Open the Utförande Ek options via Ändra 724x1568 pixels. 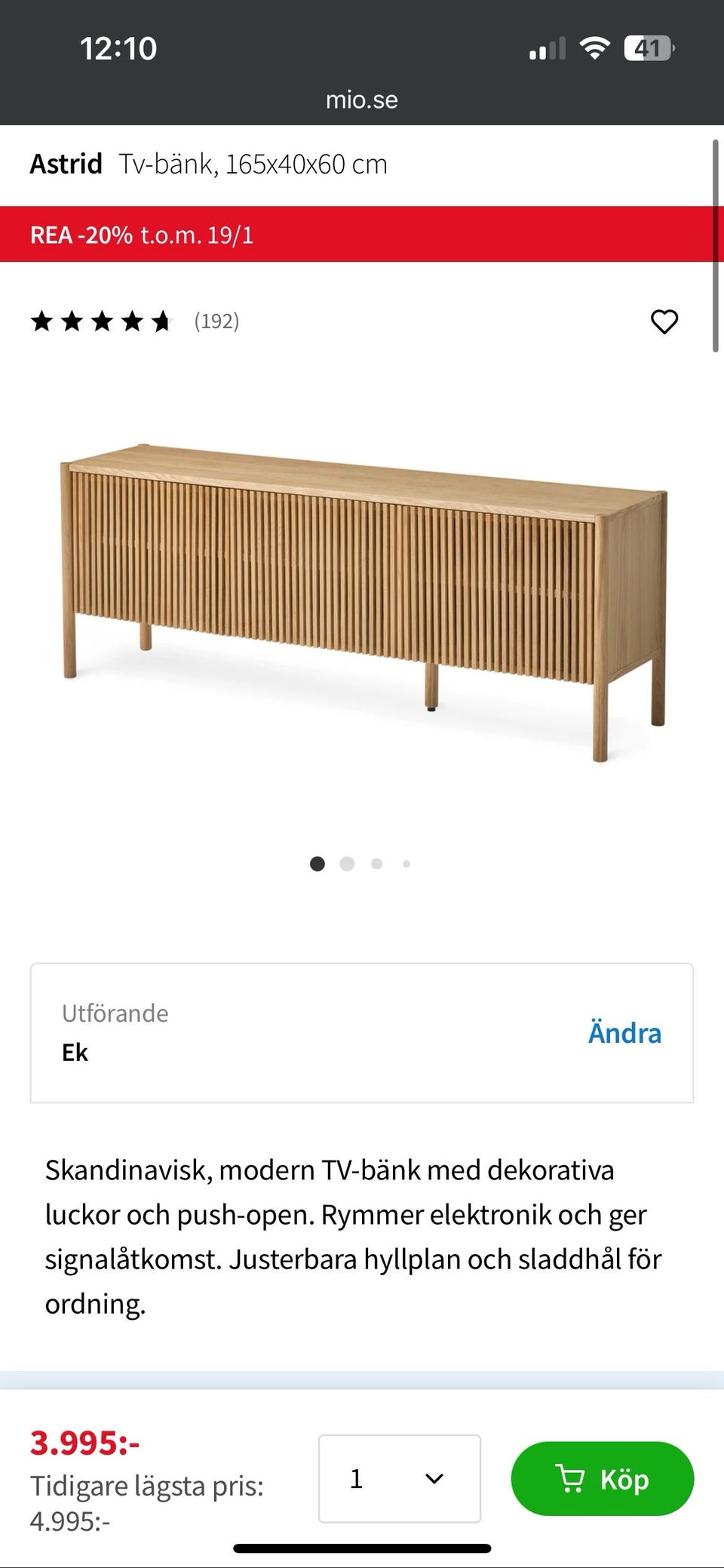coord(624,1032)
